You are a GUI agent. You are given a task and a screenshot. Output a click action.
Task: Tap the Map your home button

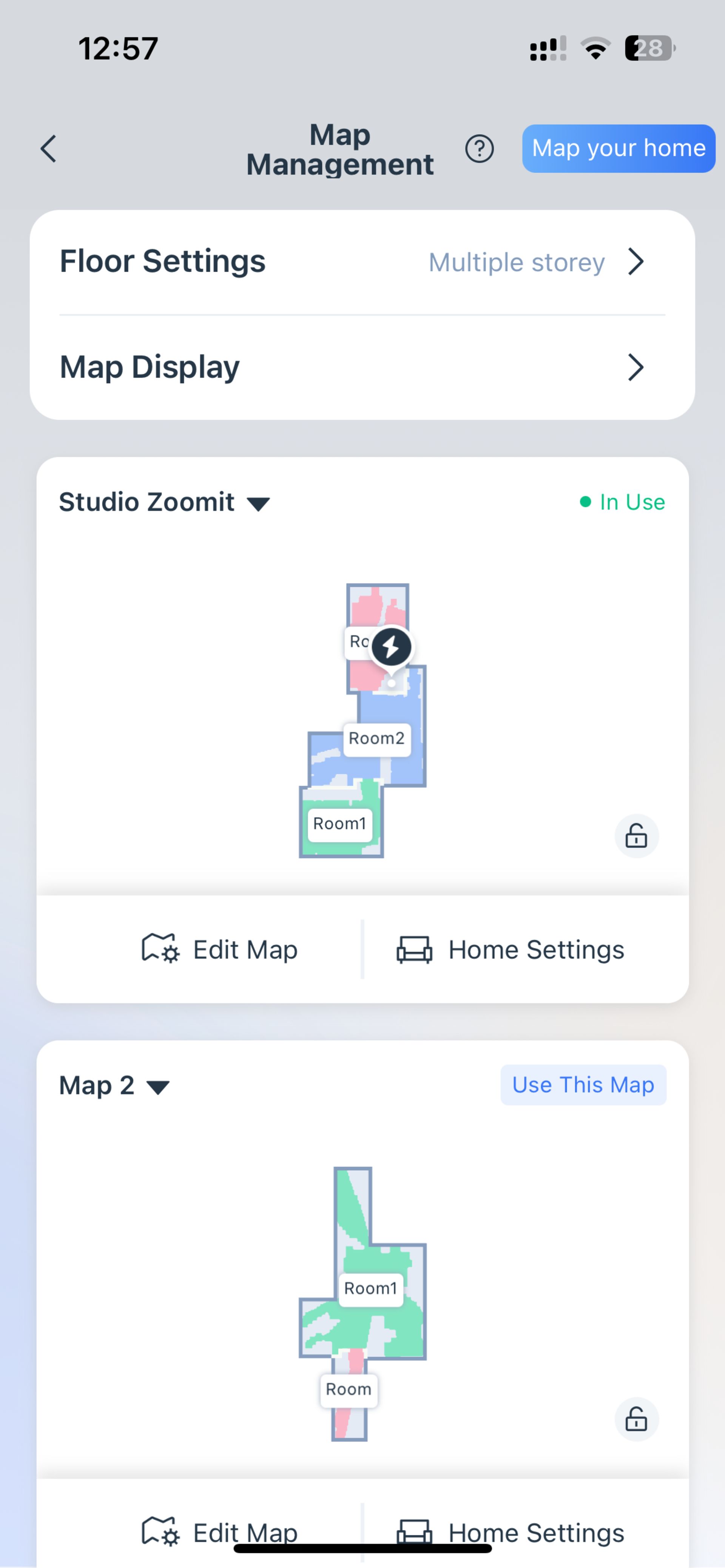coord(618,149)
